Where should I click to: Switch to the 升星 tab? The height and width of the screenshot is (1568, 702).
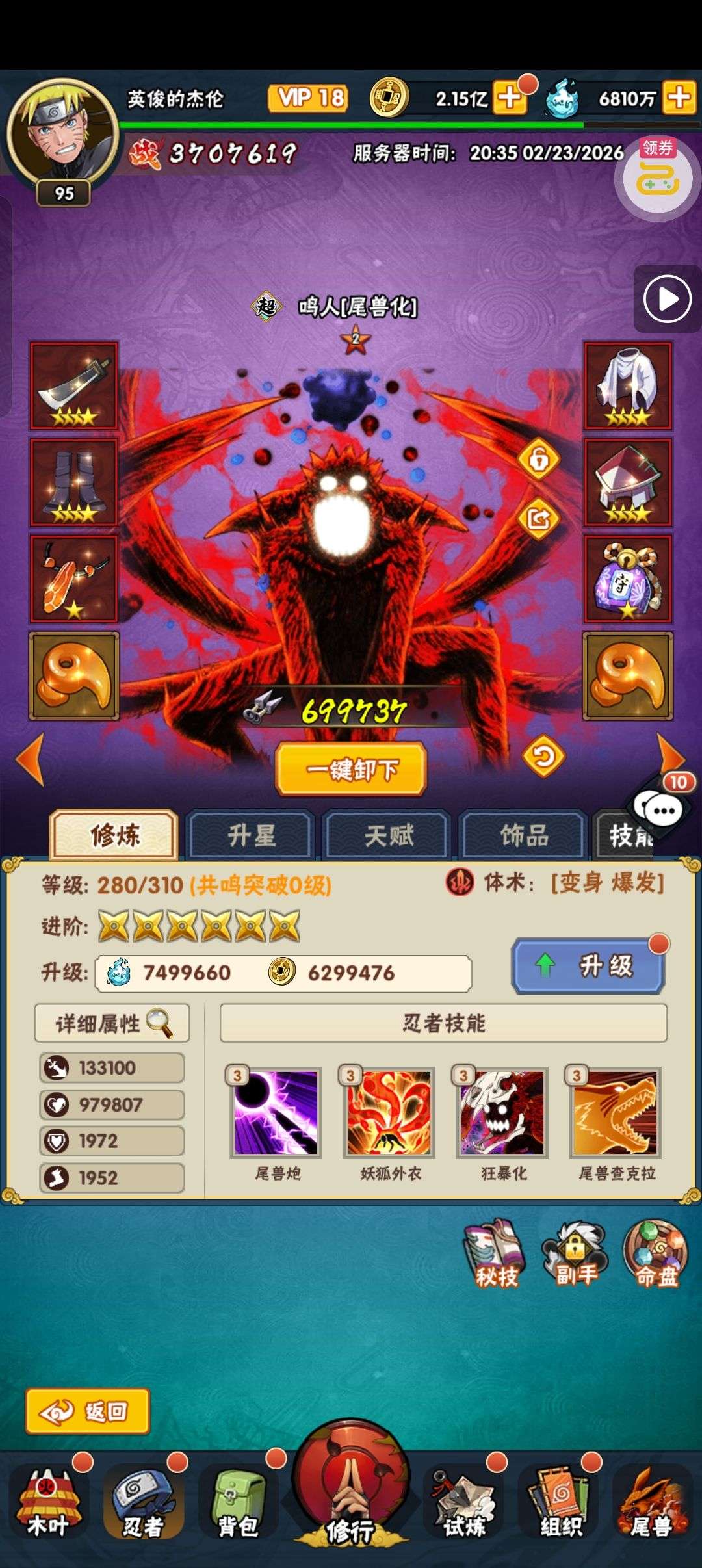pos(251,835)
